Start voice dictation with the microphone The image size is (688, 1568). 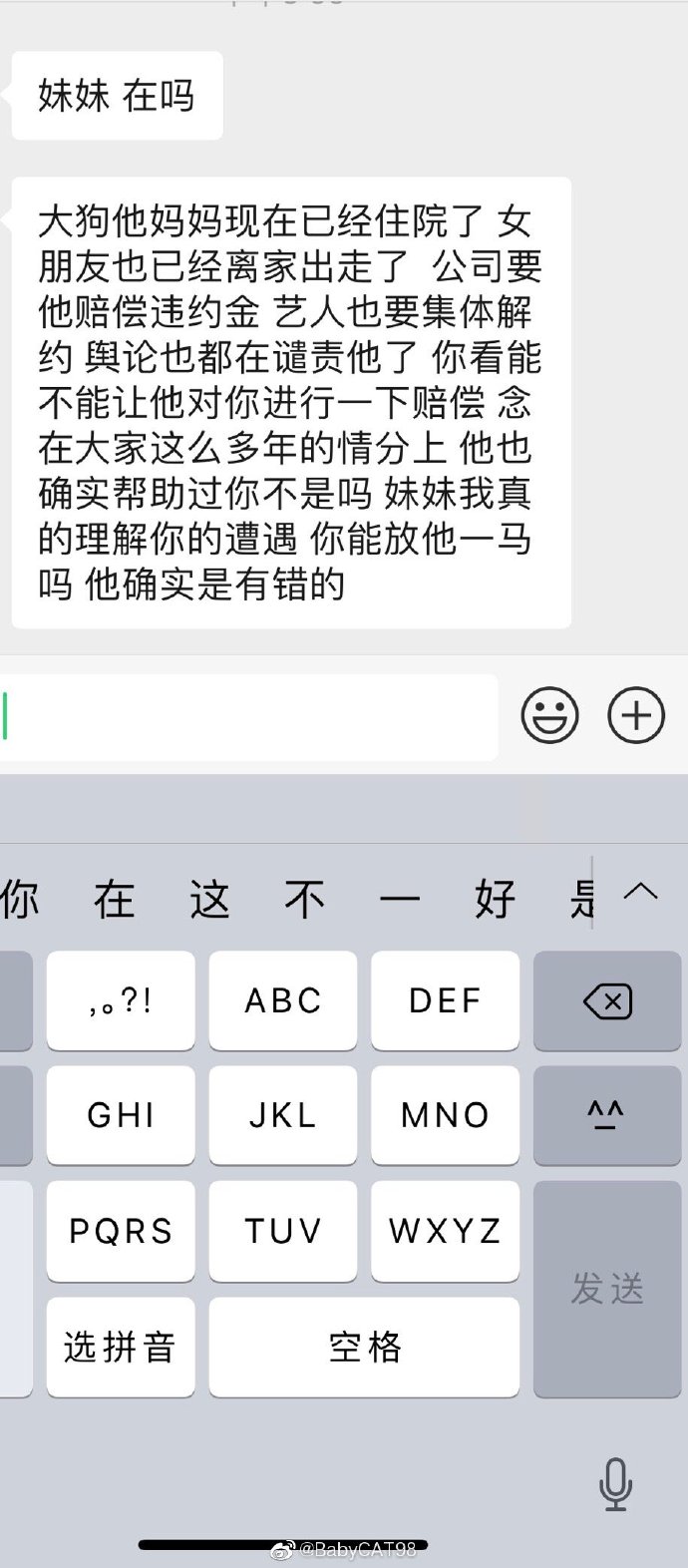(615, 1483)
